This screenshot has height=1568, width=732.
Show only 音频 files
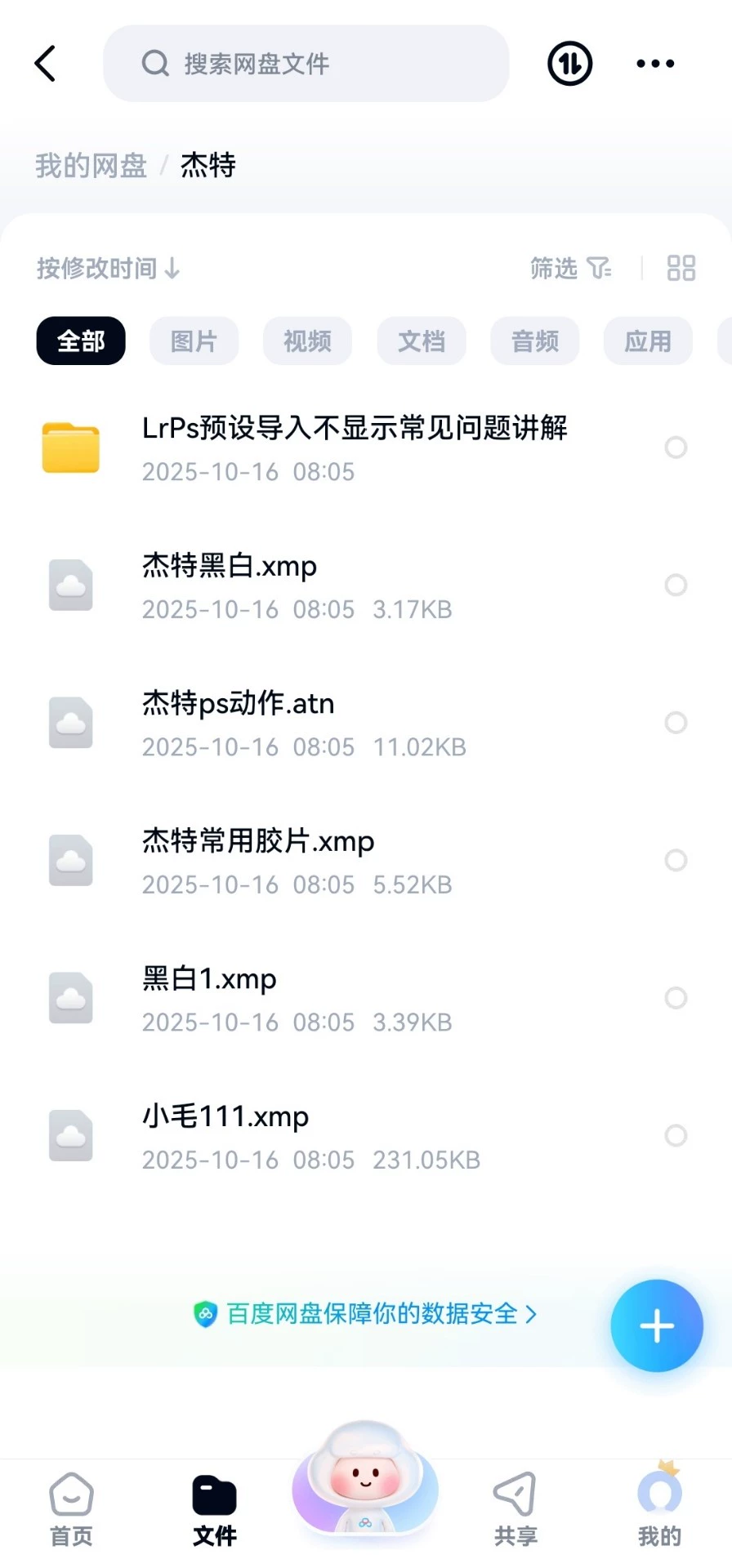534,341
